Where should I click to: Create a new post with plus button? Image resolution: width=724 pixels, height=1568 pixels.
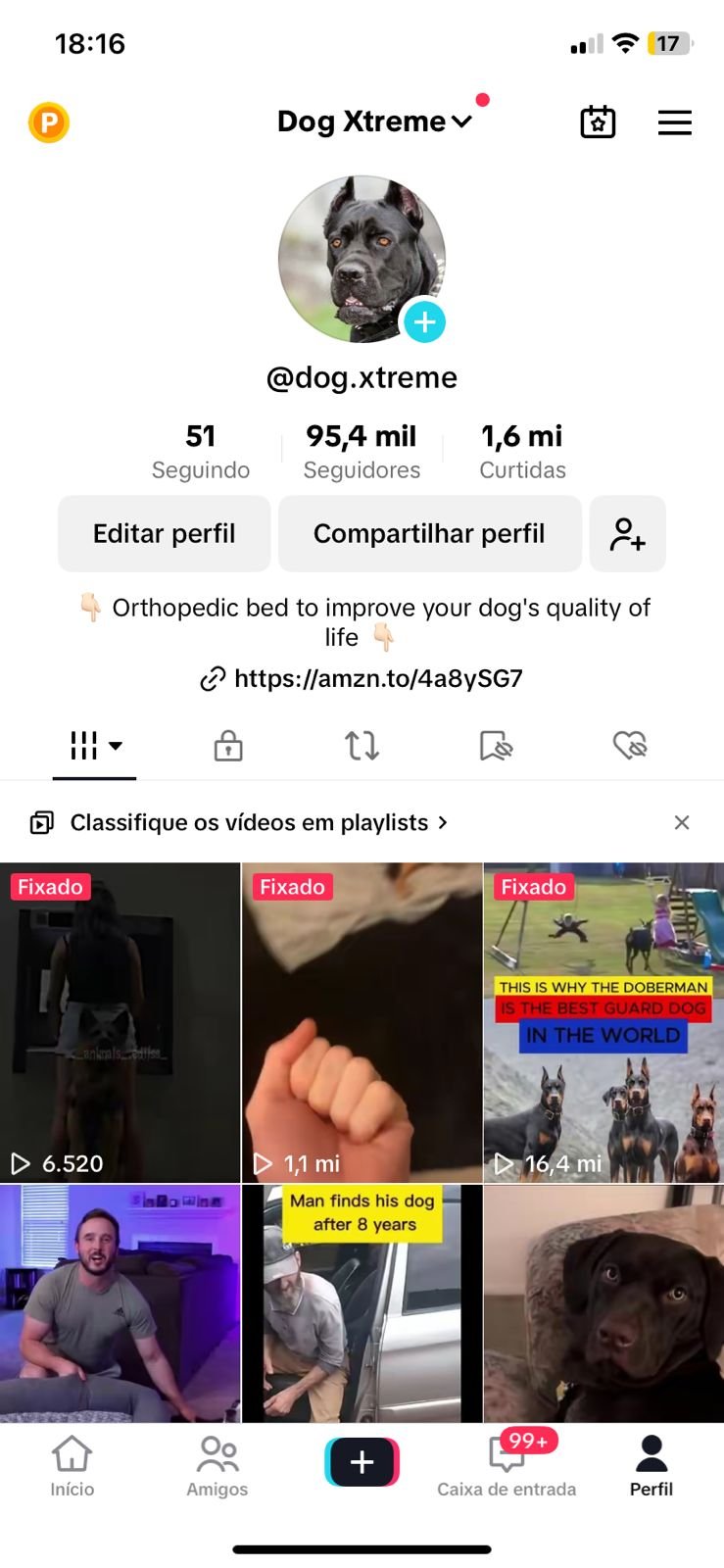(362, 1462)
